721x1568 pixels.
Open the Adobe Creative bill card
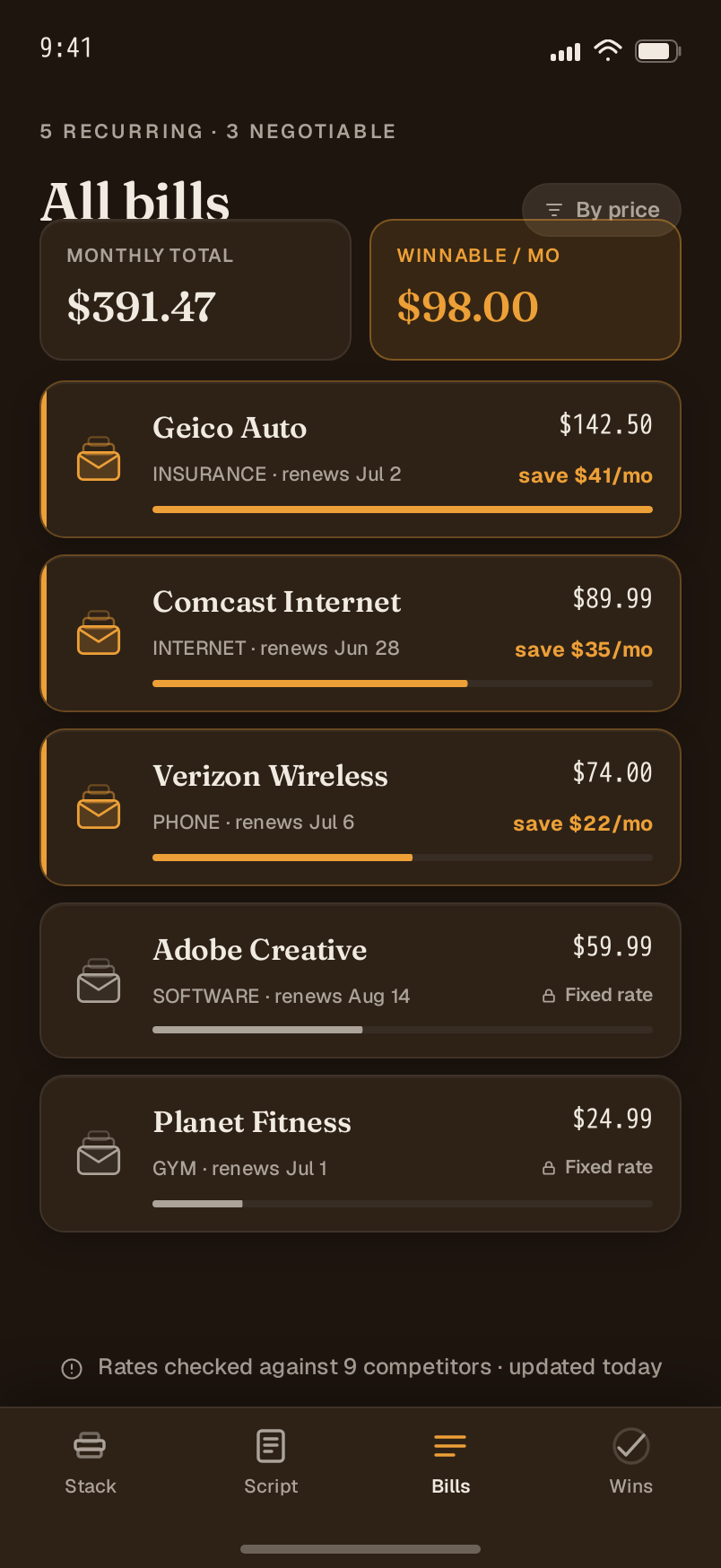coord(360,980)
